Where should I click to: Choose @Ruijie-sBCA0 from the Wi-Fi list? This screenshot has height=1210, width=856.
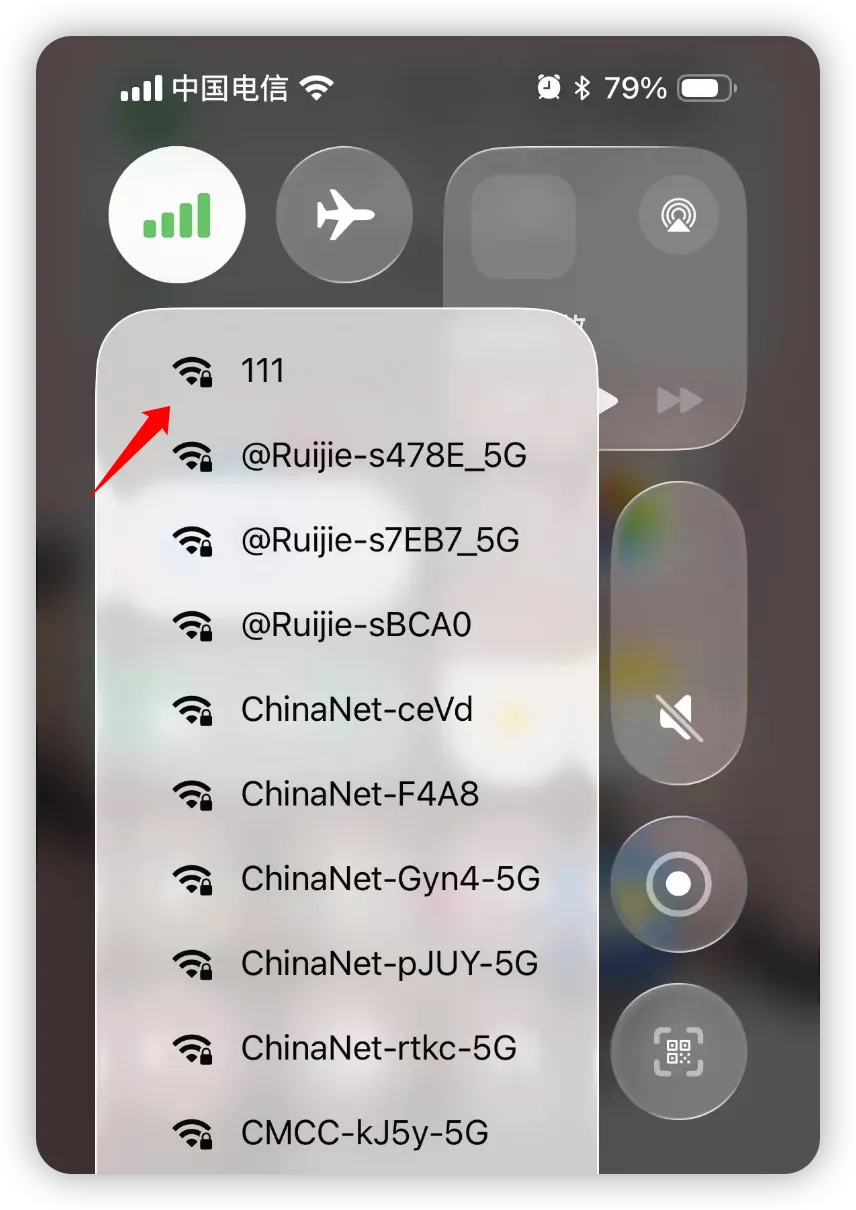(356, 626)
